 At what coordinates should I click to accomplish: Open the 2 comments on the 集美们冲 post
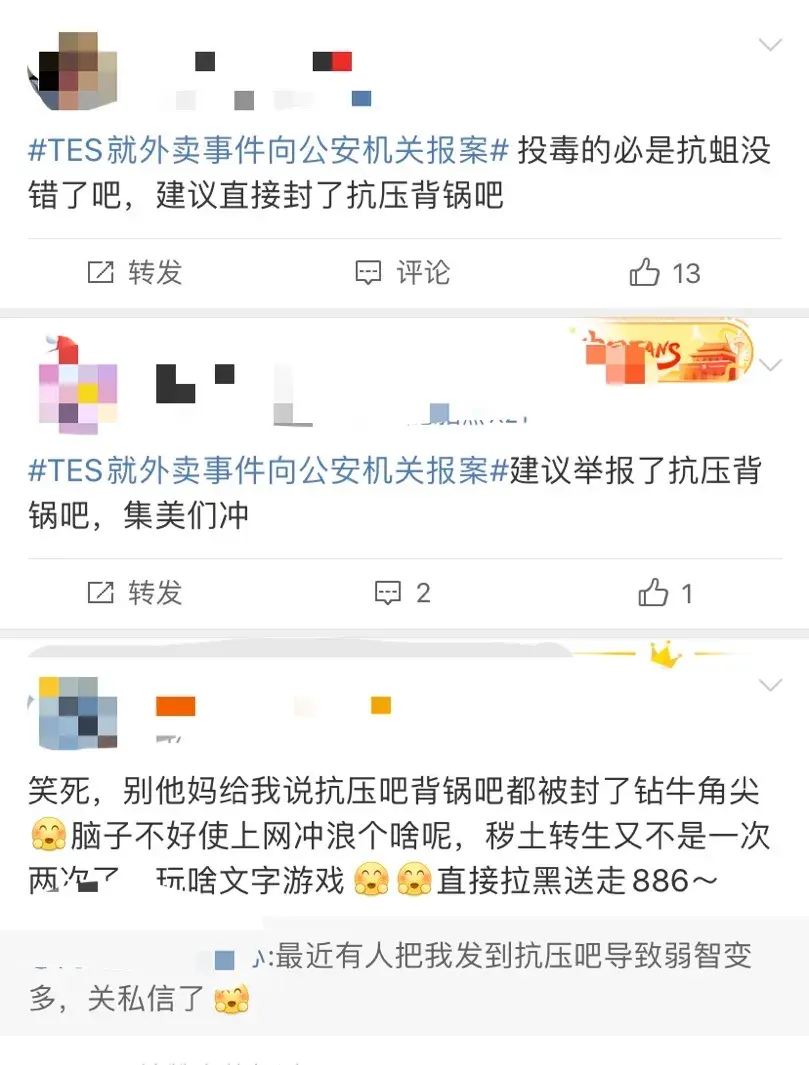click(x=403, y=592)
